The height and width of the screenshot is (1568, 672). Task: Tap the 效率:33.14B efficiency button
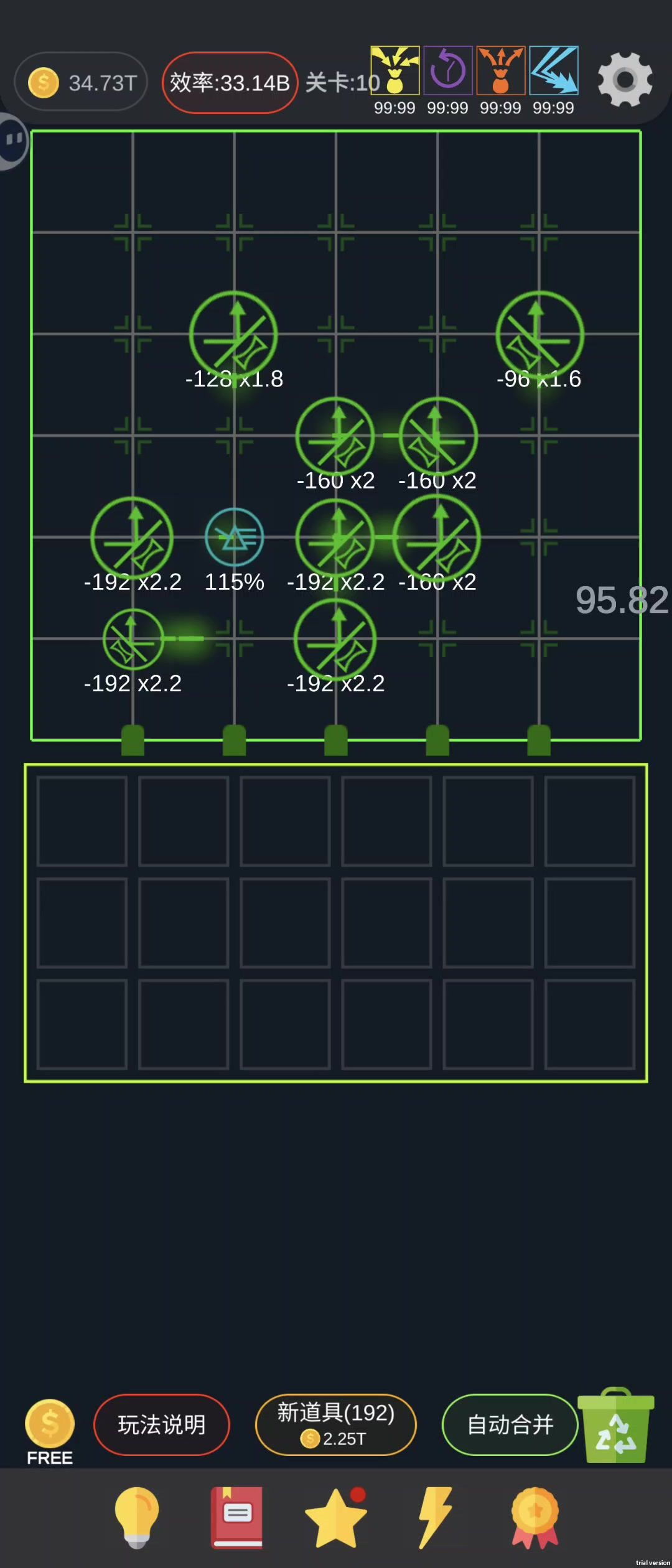(x=230, y=83)
